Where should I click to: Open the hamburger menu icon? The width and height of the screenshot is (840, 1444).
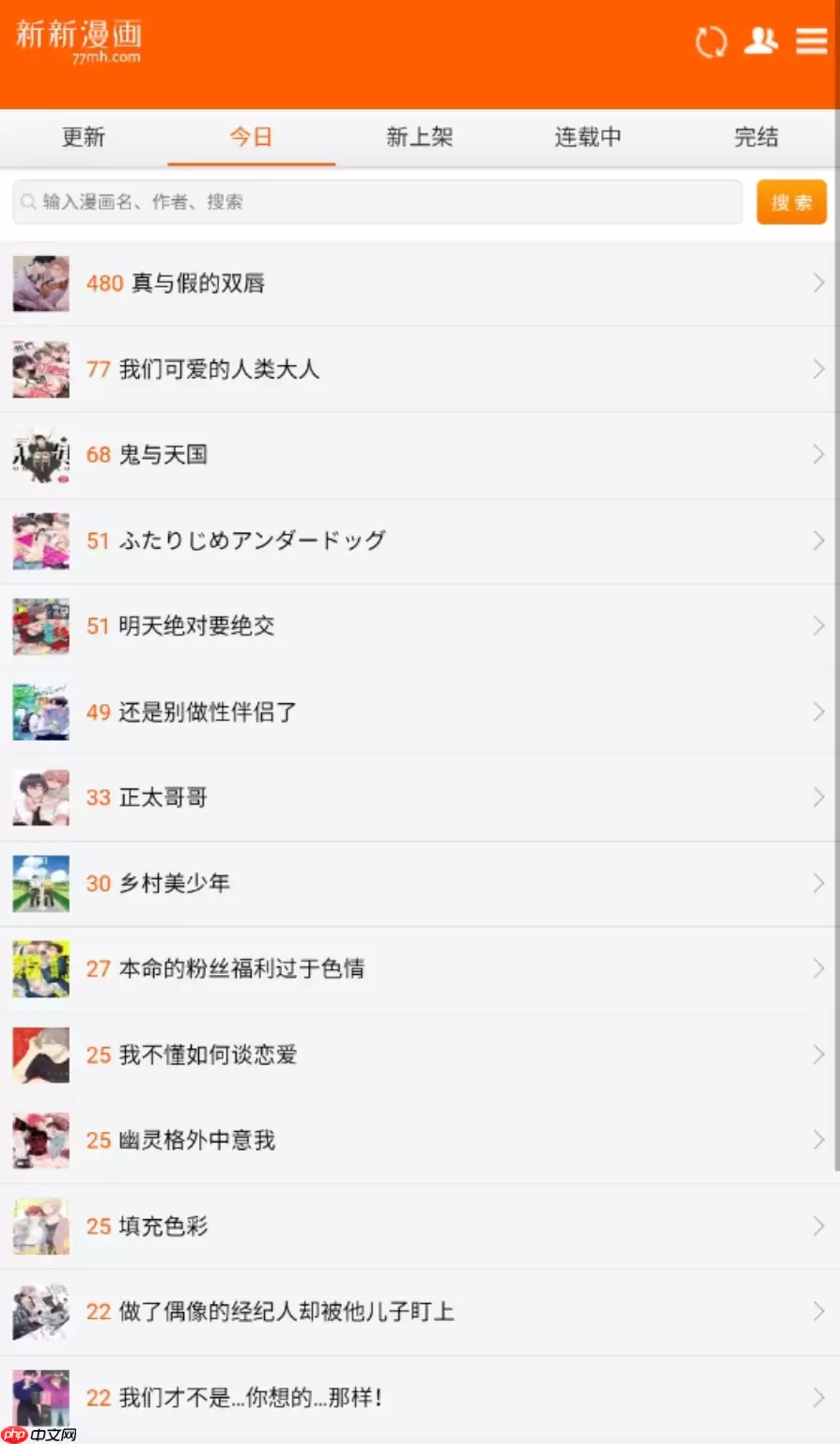click(x=811, y=41)
